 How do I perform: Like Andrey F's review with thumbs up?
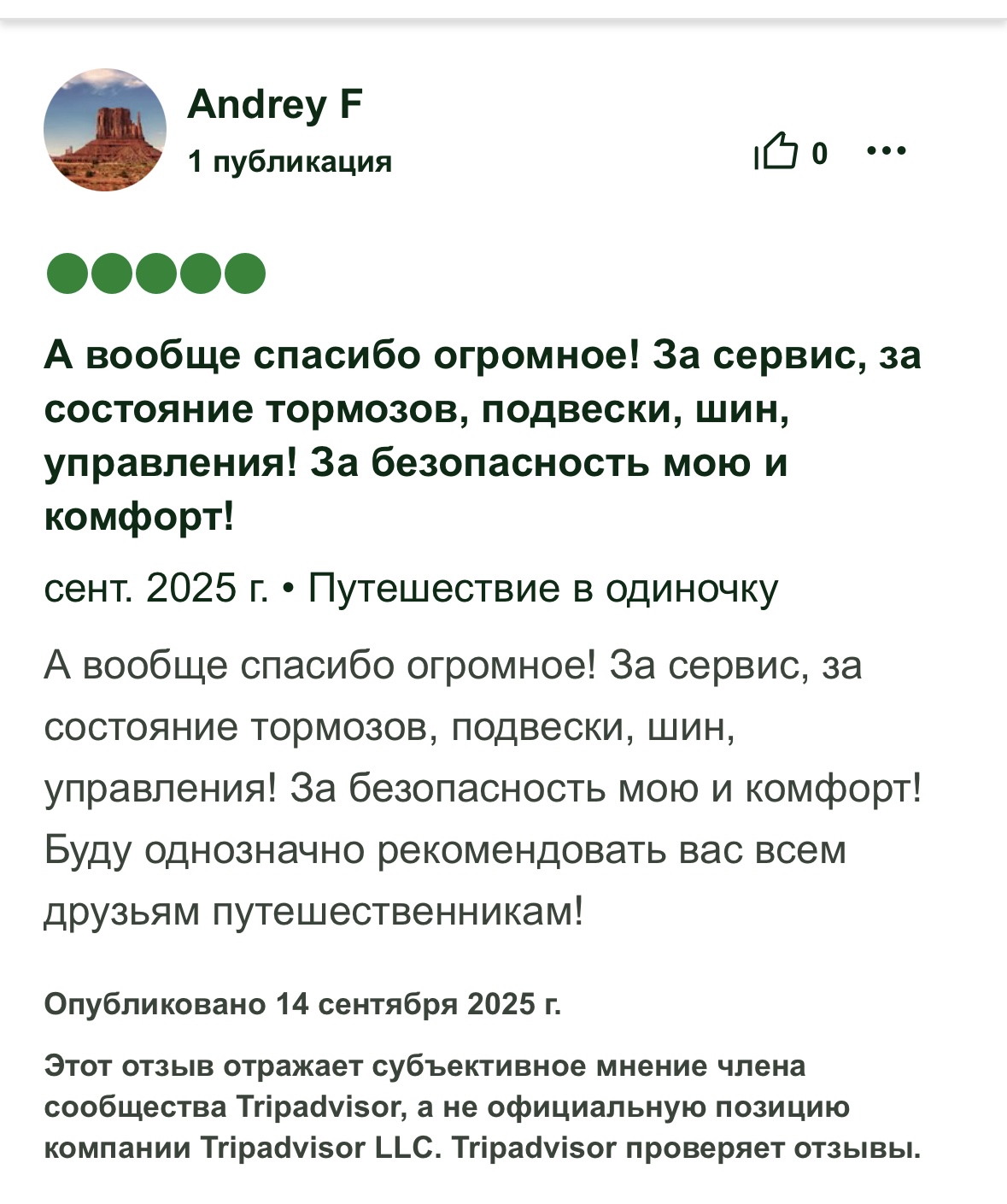[777, 152]
